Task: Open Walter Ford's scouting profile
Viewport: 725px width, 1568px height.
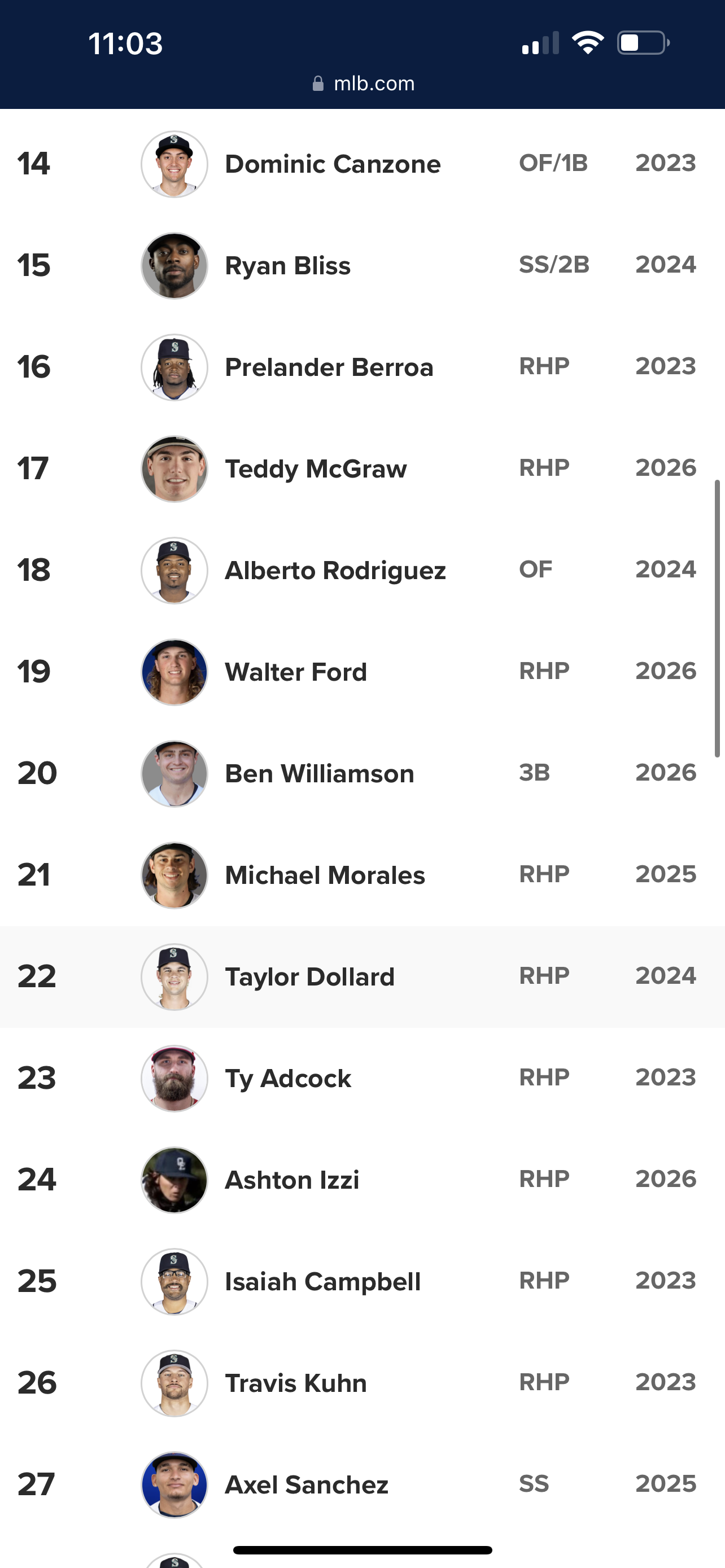Action: pyautogui.click(x=296, y=672)
